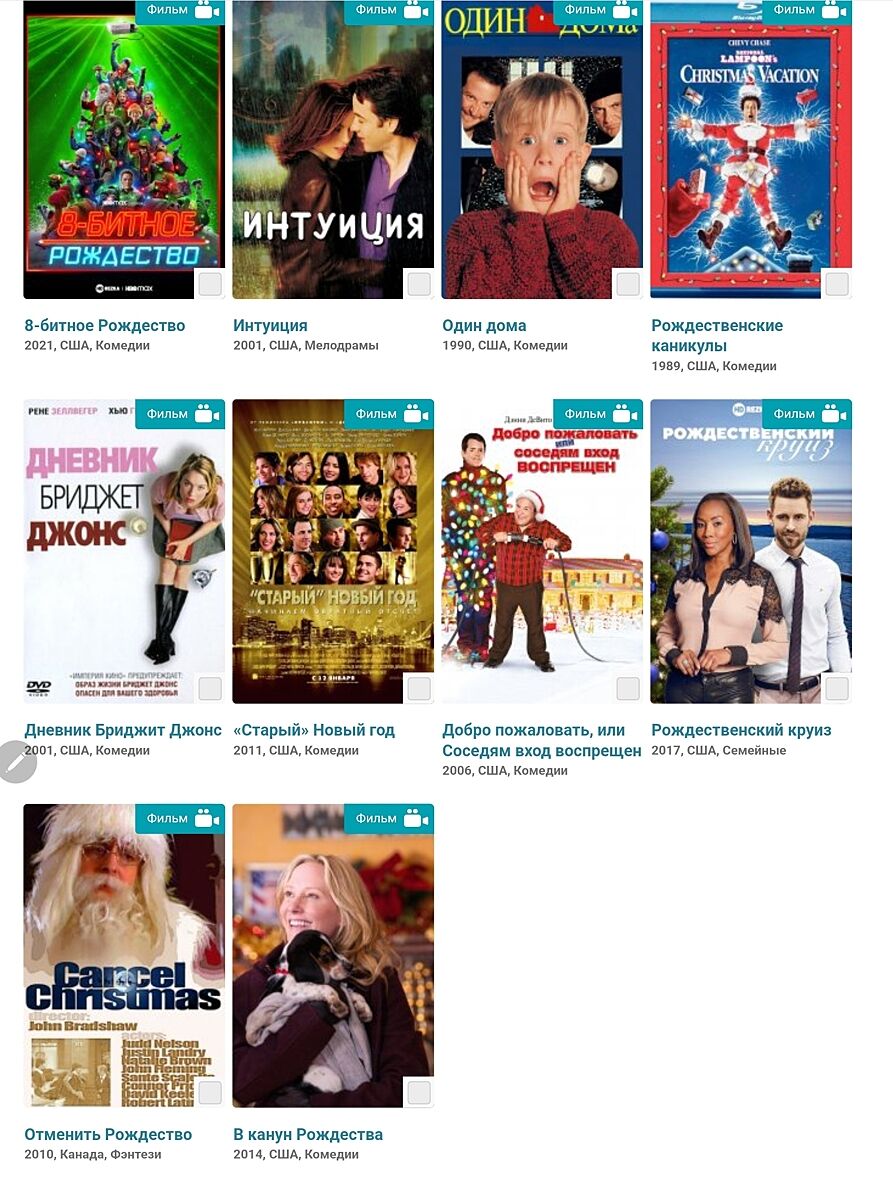Mark the checkbox on «Старый» Новый год poster
This screenshot has width=893, height=1200.
[419, 688]
